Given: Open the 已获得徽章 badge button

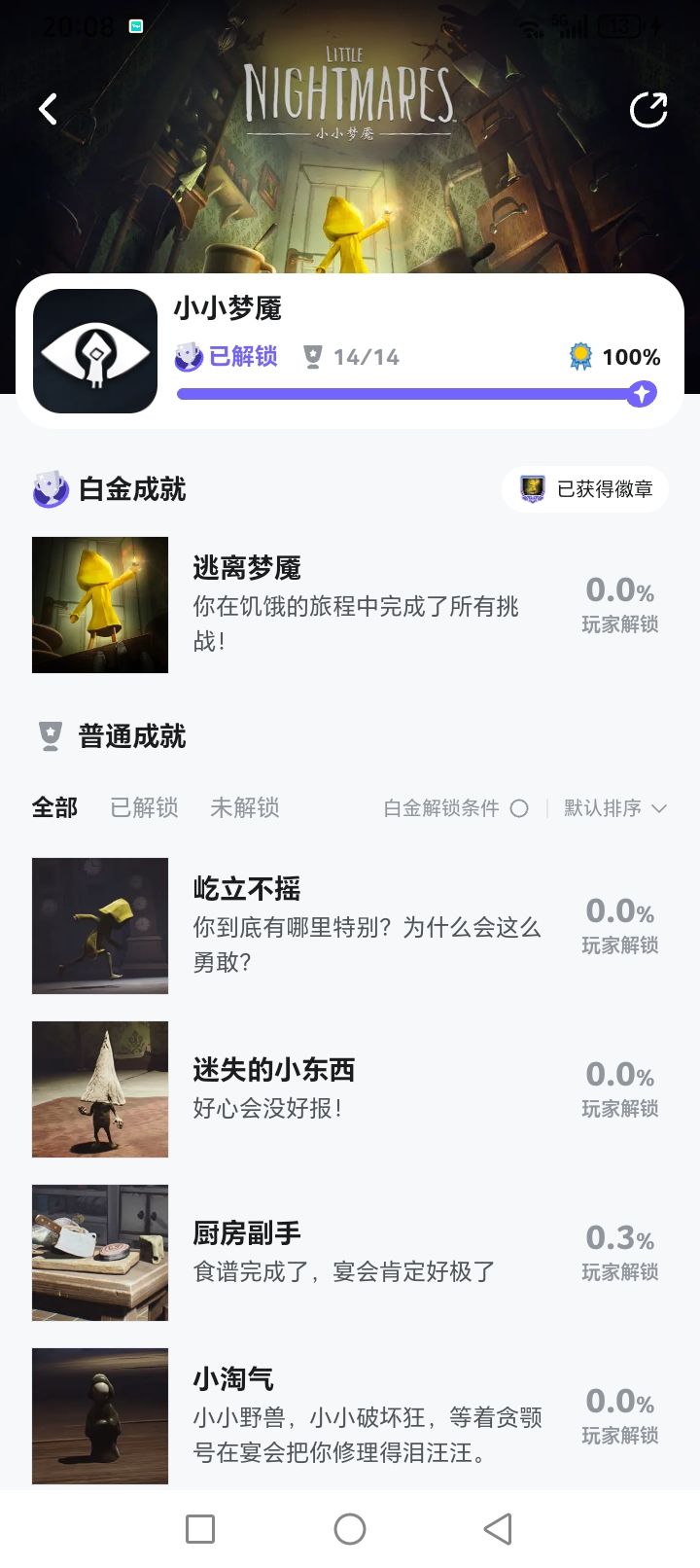Looking at the screenshot, I should pos(585,489).
